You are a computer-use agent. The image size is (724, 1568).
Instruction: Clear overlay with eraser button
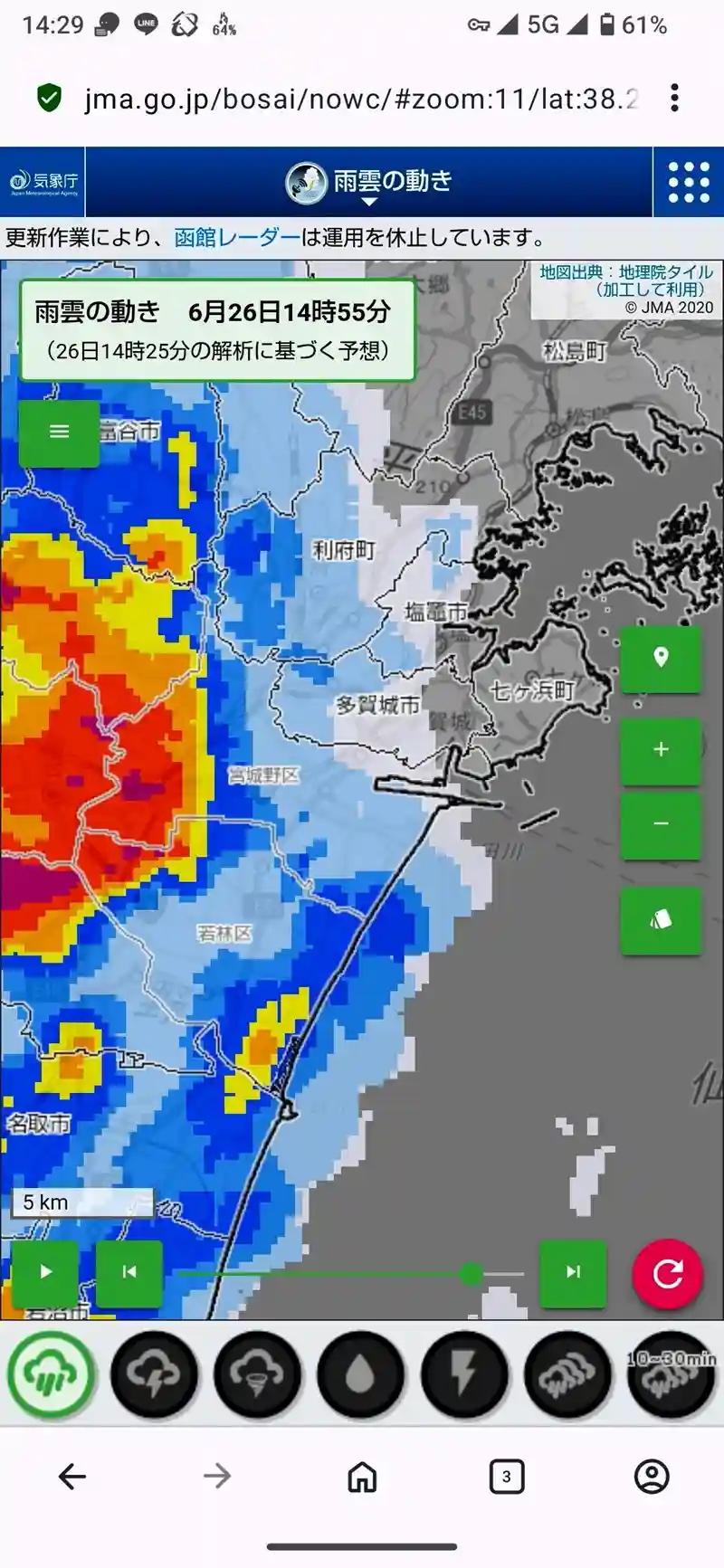661,920
